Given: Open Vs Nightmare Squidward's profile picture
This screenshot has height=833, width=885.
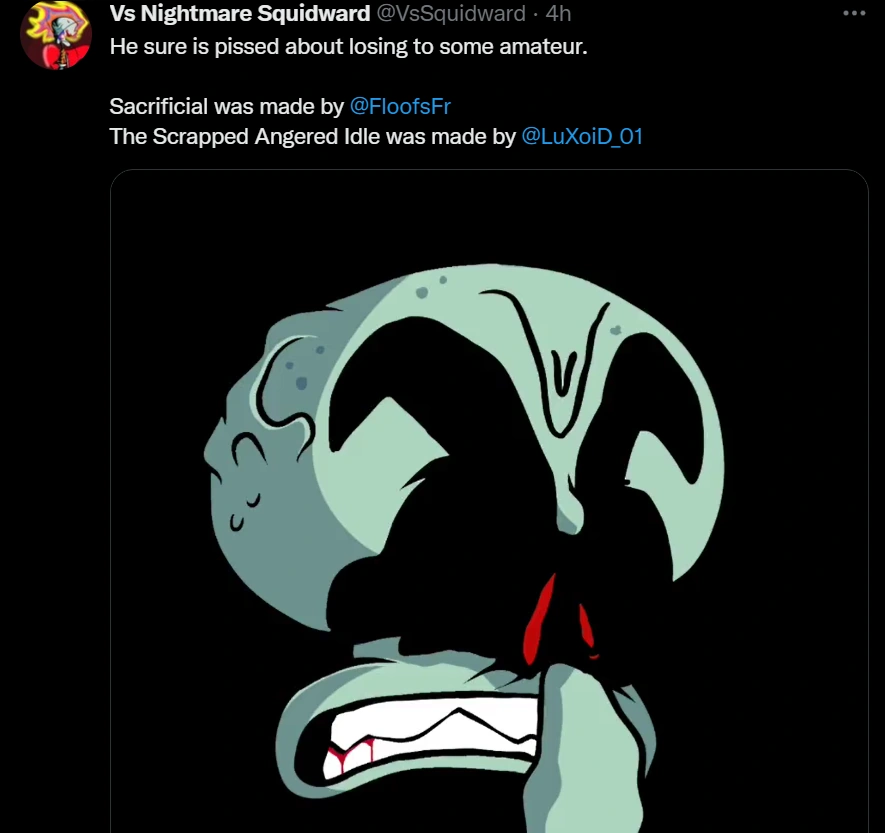Looking at the screenshot, I should pyautogui.click(x=56, y=35).
